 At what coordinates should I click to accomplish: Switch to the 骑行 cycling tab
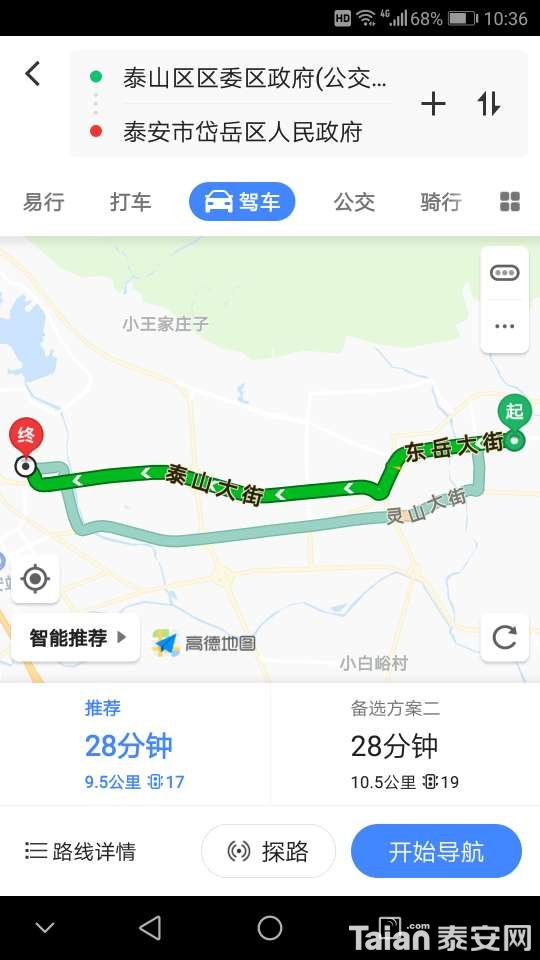pos(441,201)
